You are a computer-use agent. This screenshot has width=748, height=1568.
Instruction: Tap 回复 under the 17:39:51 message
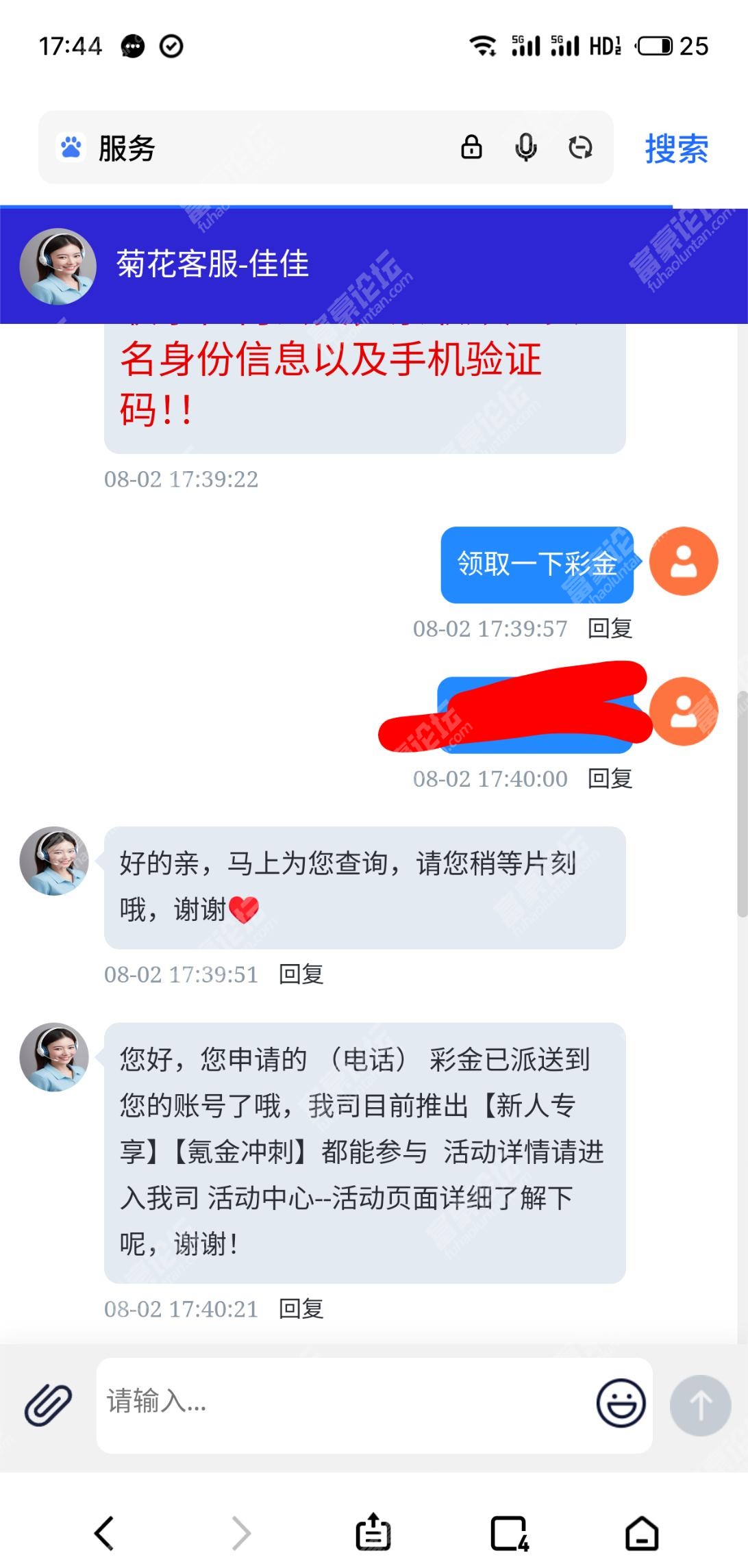pos(301,974)
